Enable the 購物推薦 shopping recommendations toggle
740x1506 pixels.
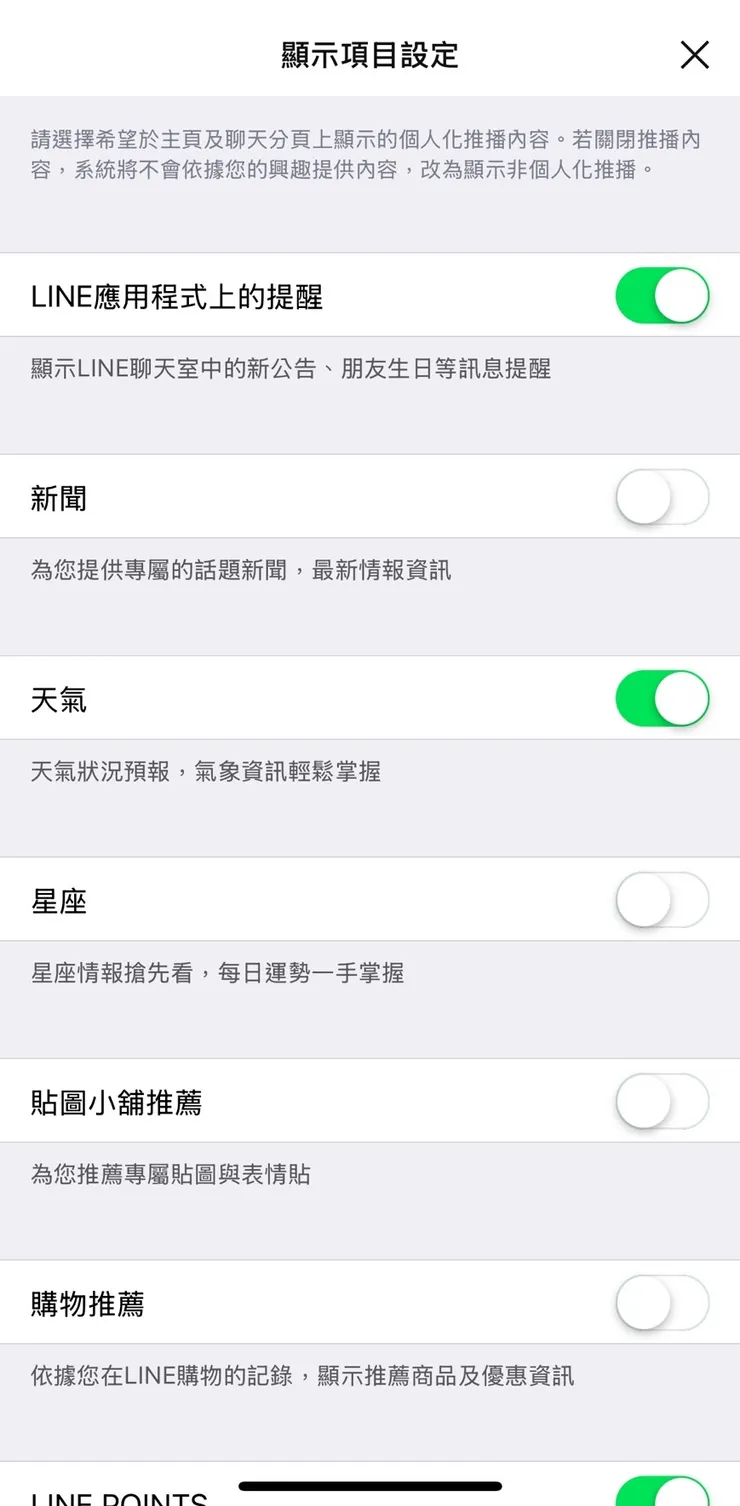[x=661, y=1304]
